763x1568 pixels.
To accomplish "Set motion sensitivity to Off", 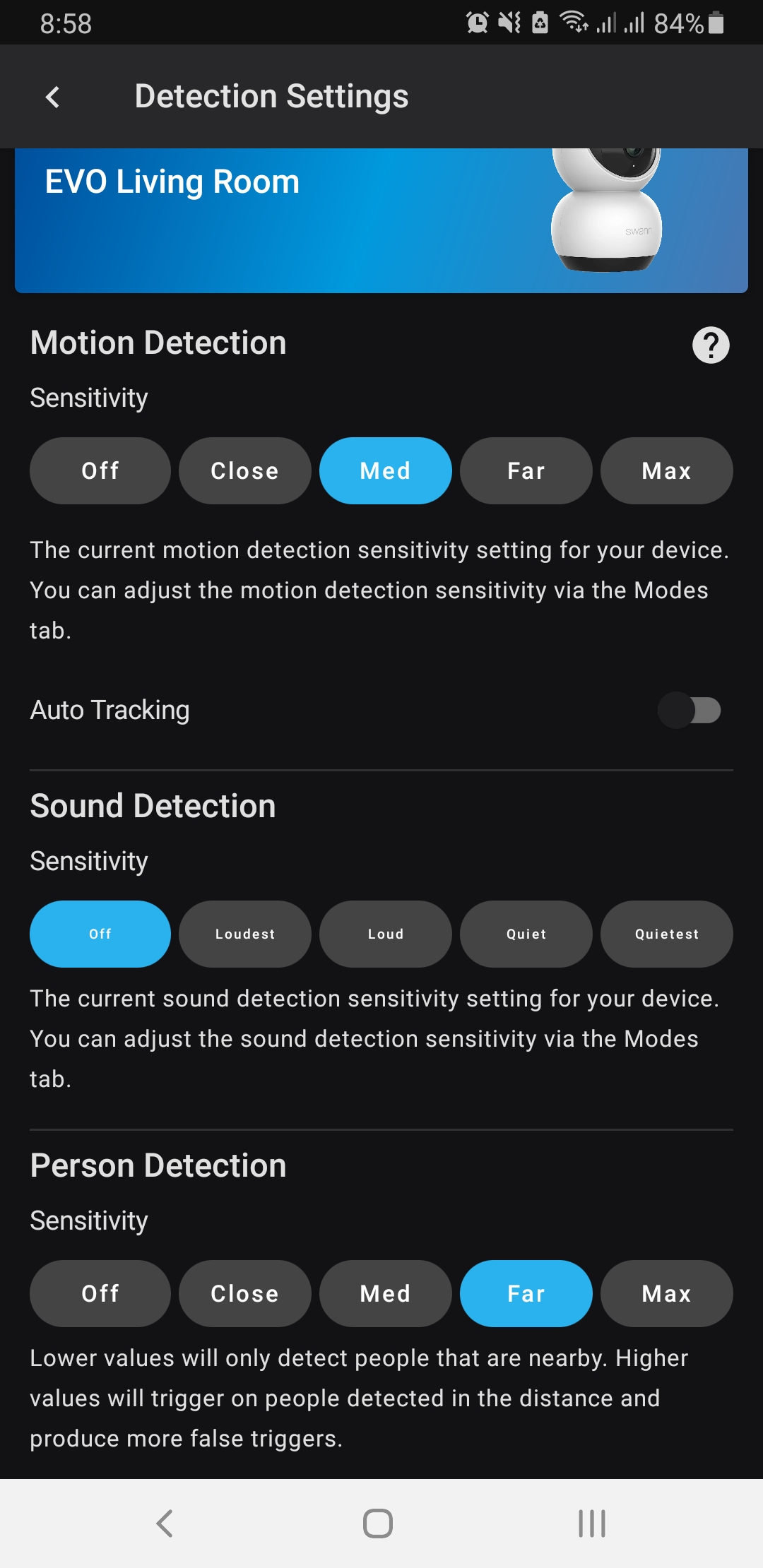I will click(x=100, y=470).
